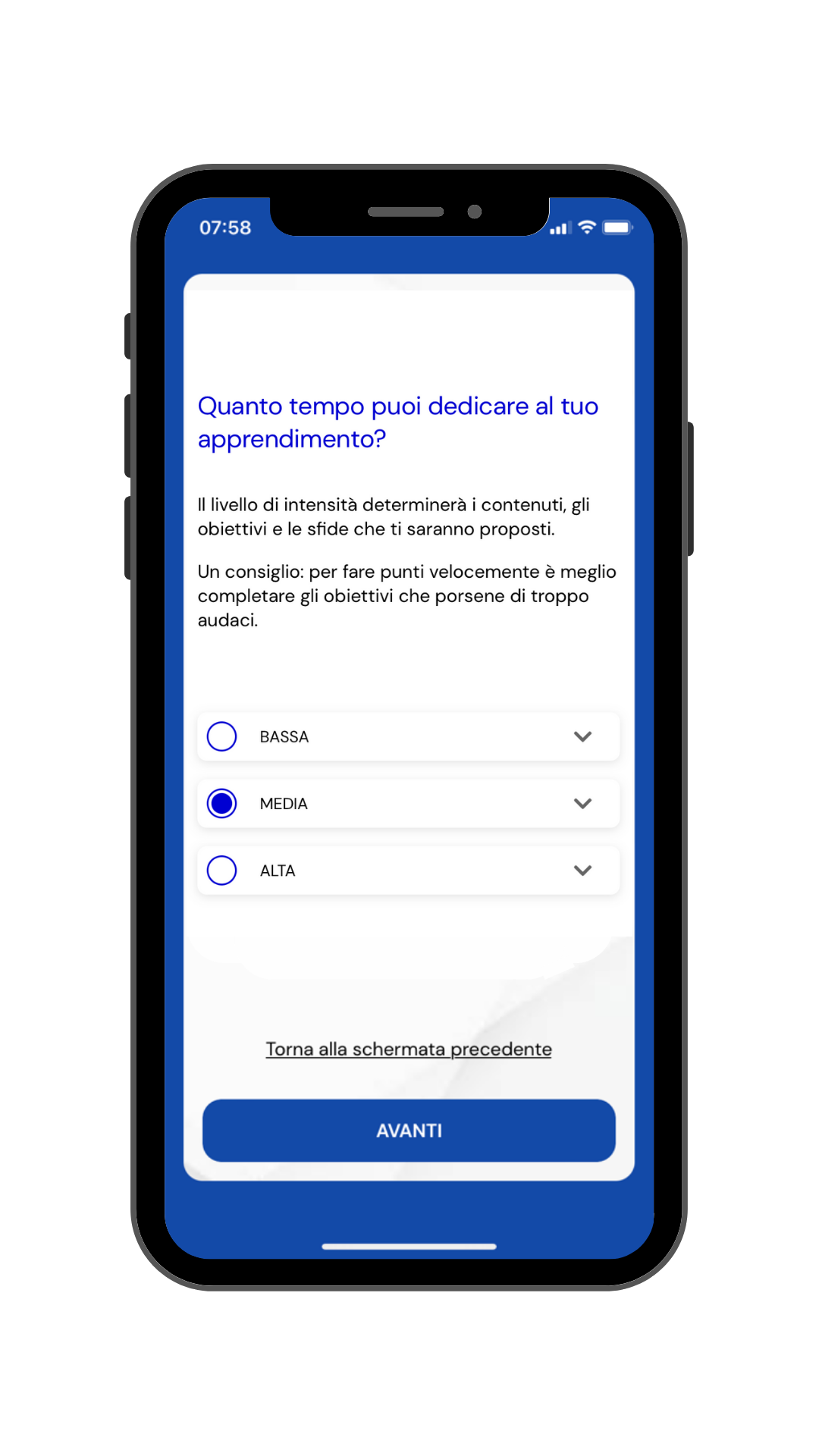Viewport: 819px width, 1456px height.
Task: Open the 'Torna alla schermata precedente' link
Action: (409, 1049)
